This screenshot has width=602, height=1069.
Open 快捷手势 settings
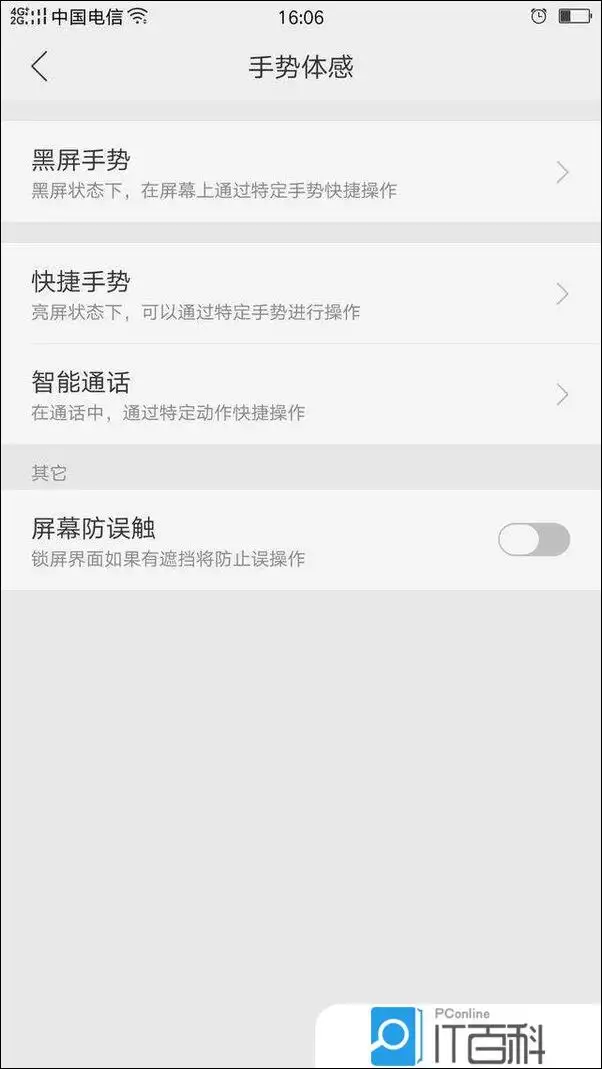[x=301, y=294]
